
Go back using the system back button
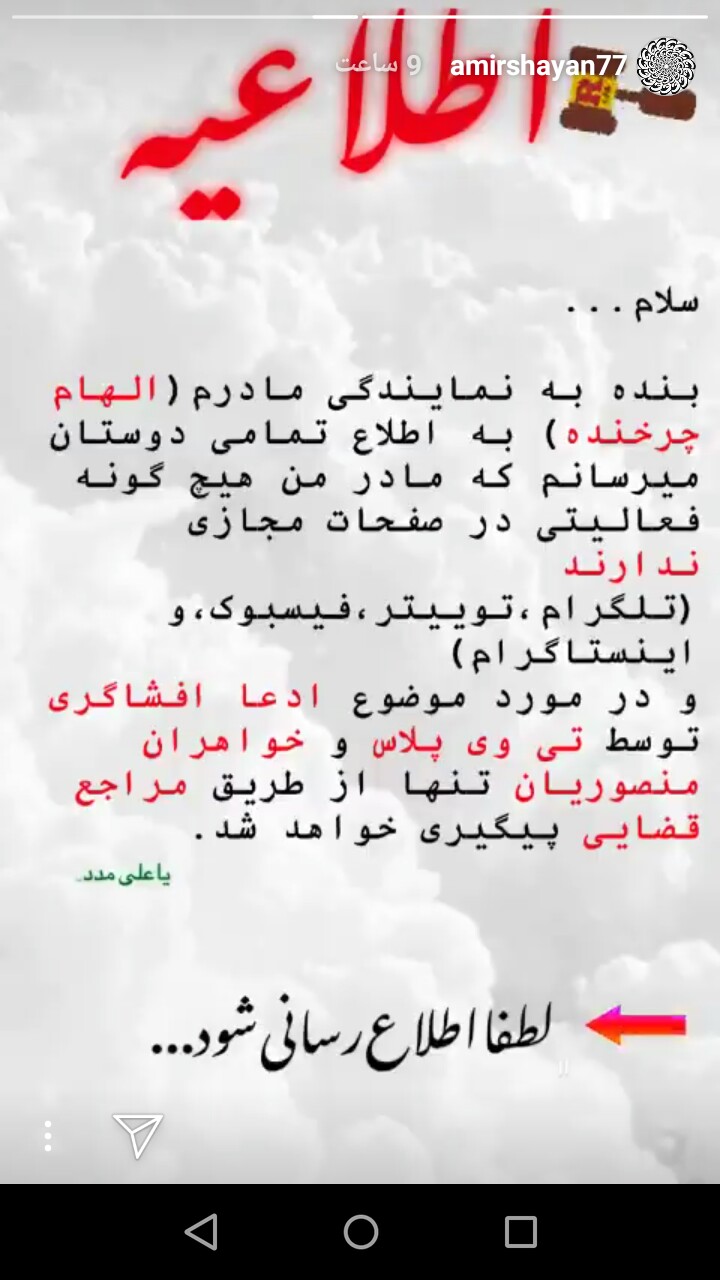(201, 1232)
